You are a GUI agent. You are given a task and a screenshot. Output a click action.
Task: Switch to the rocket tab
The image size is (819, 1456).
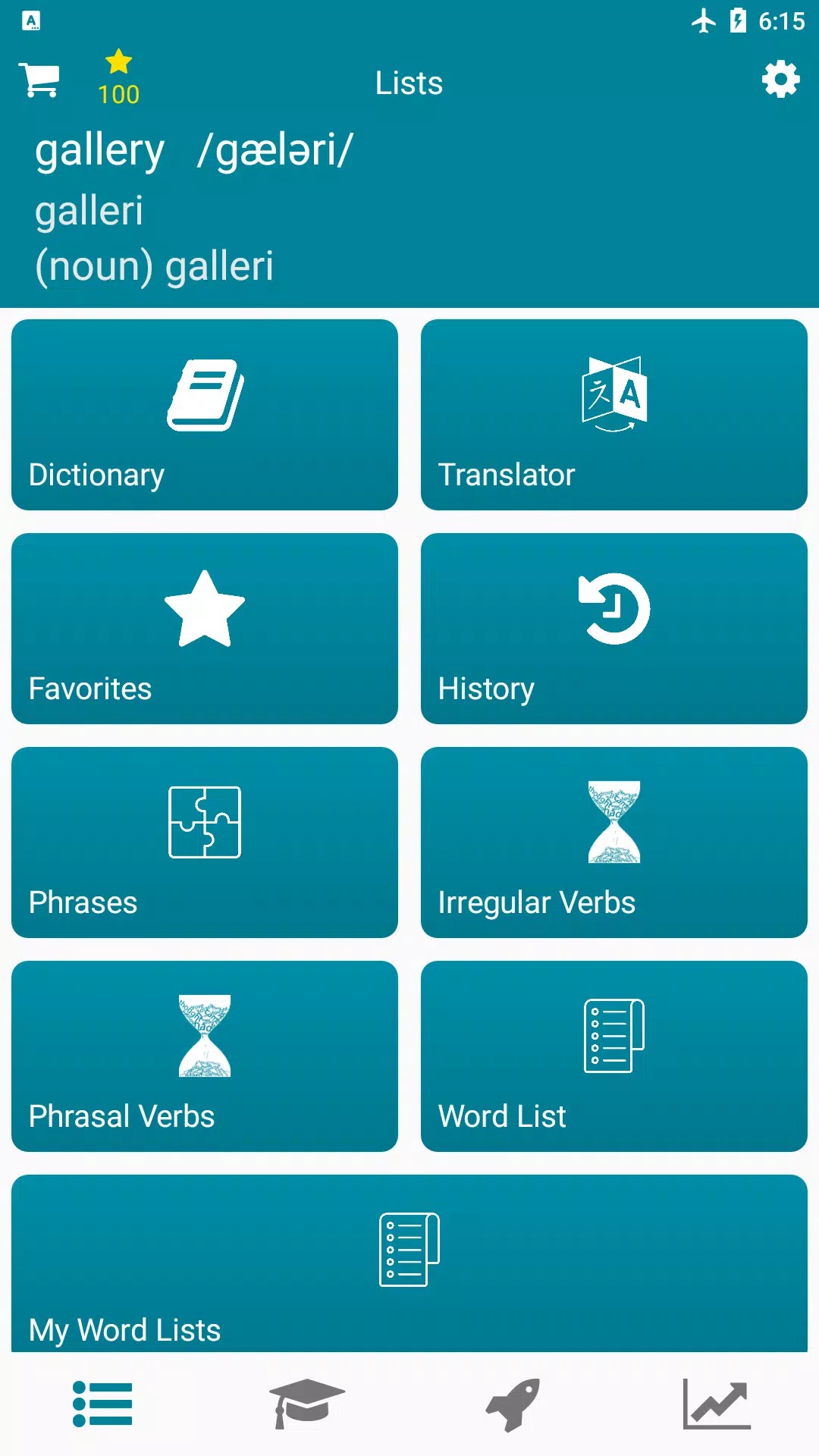pyautogui.click(x=512, y=1404)
